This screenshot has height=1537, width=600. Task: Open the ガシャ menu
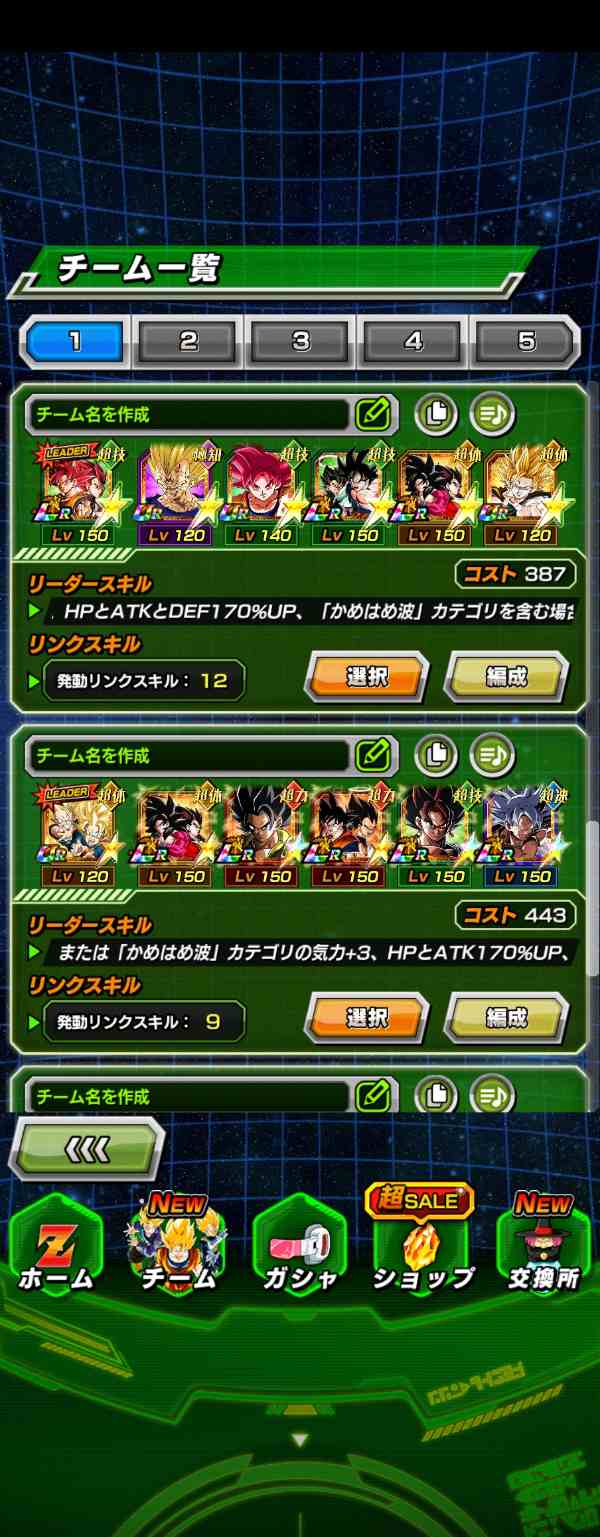coord(300,1249)
